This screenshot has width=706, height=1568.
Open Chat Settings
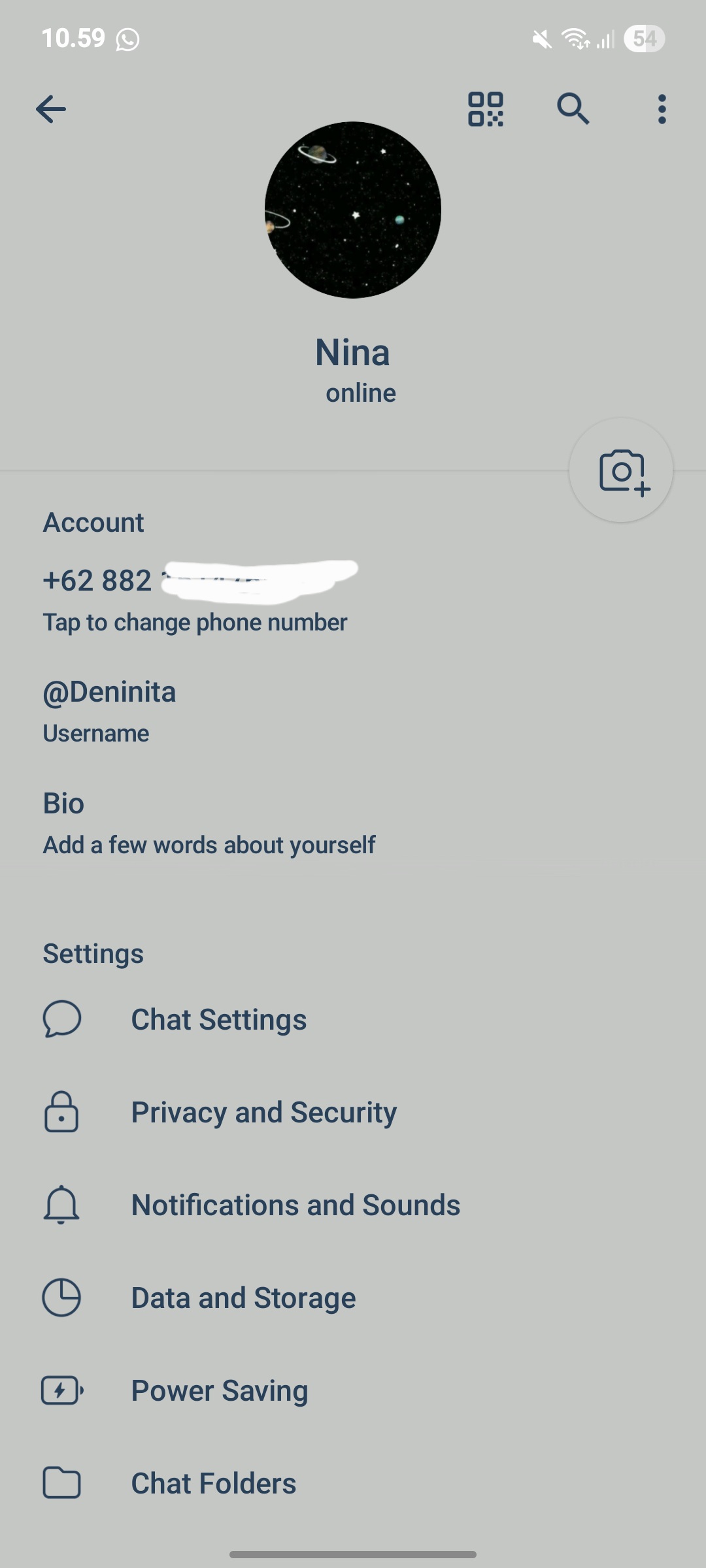[x=219, y=1019]
